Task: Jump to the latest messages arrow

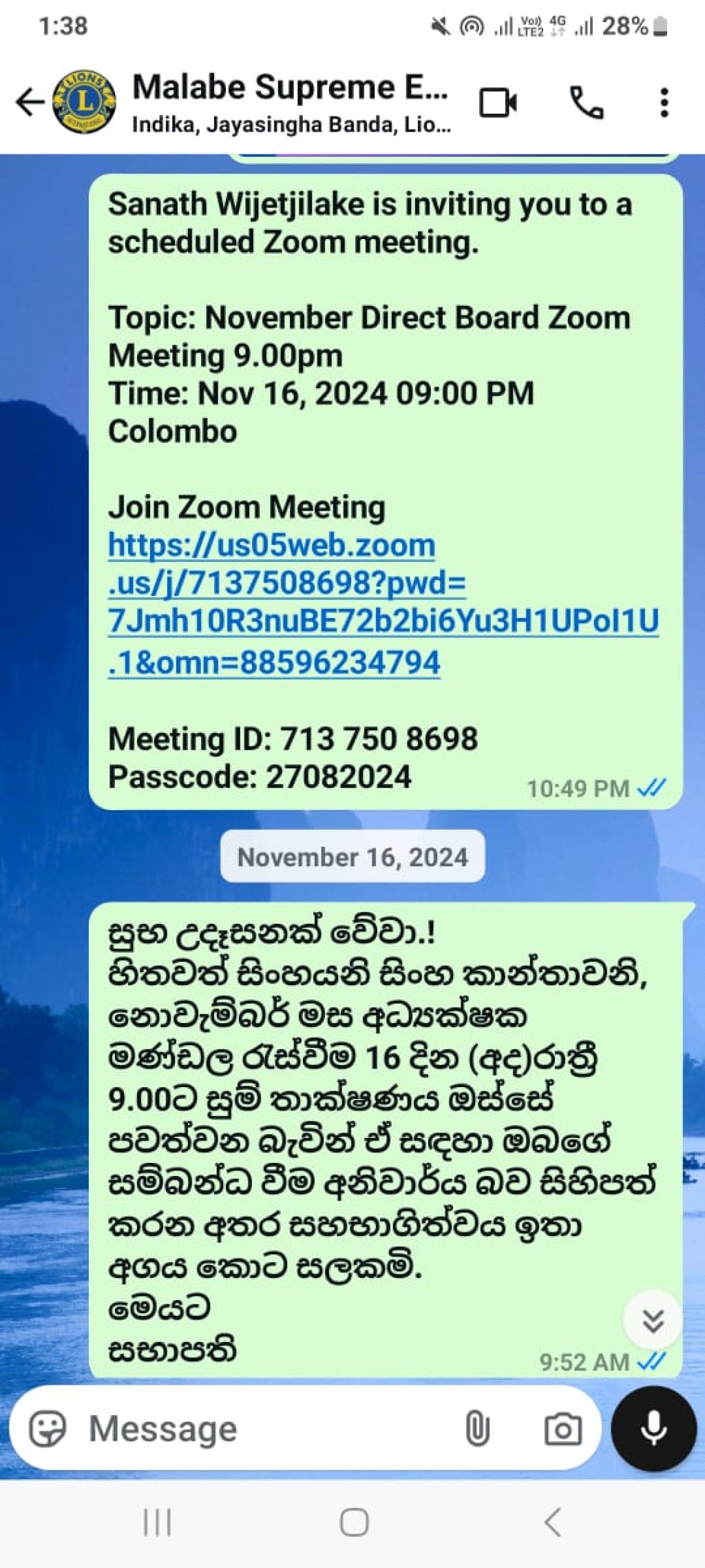Action: tap(653, 1319)
